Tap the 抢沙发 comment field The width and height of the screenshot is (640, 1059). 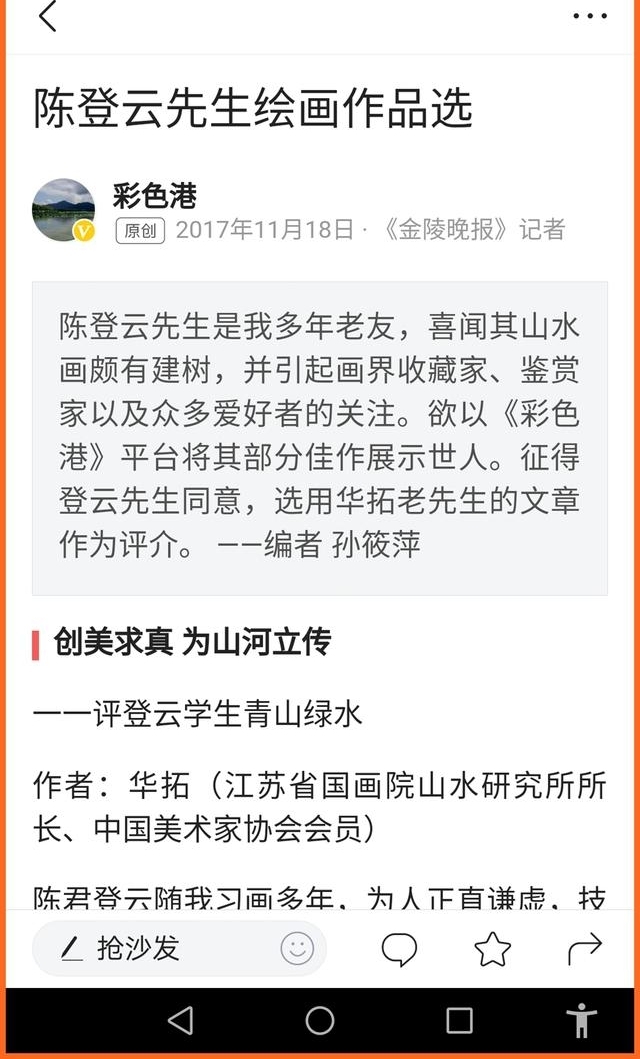click(179, 948)
